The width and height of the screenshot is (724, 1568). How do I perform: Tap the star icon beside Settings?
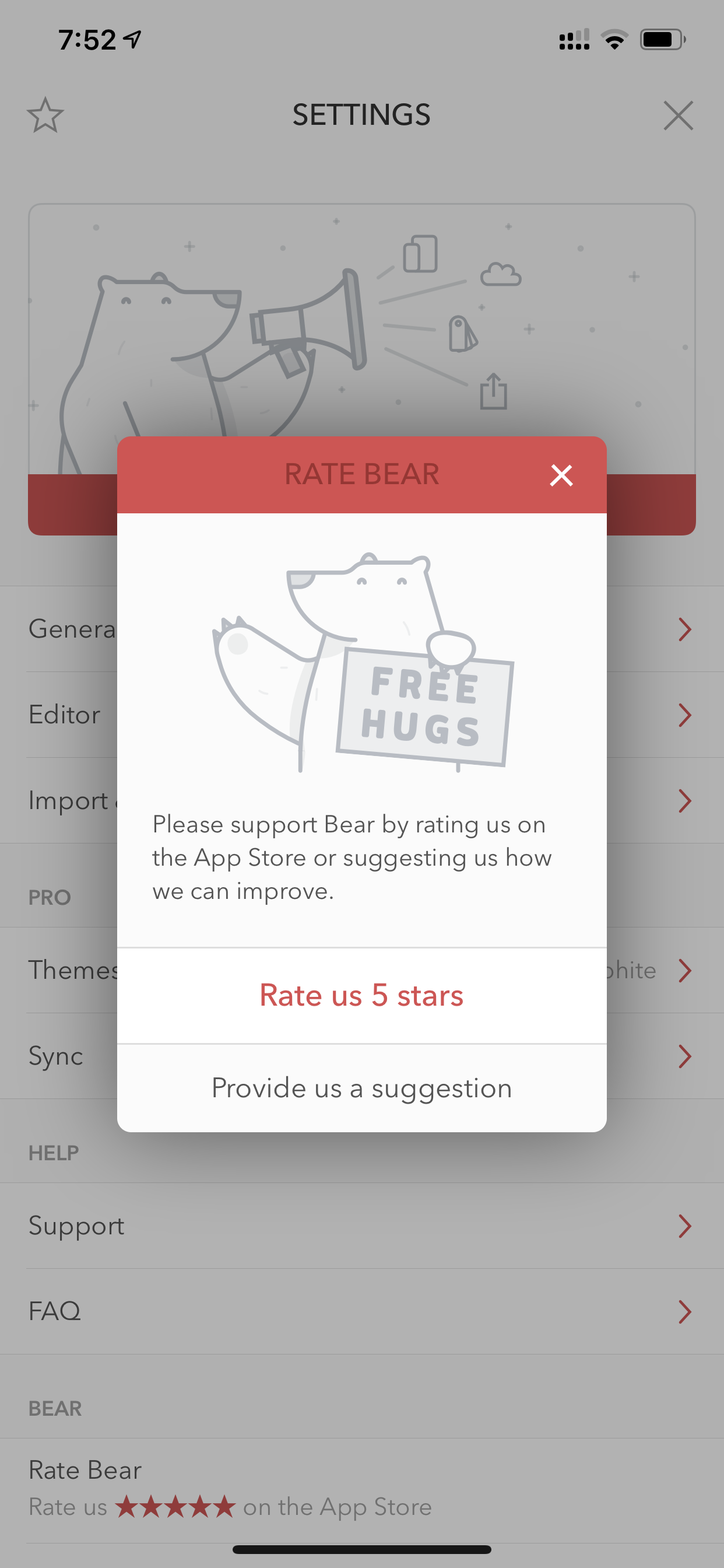point(45,115)
